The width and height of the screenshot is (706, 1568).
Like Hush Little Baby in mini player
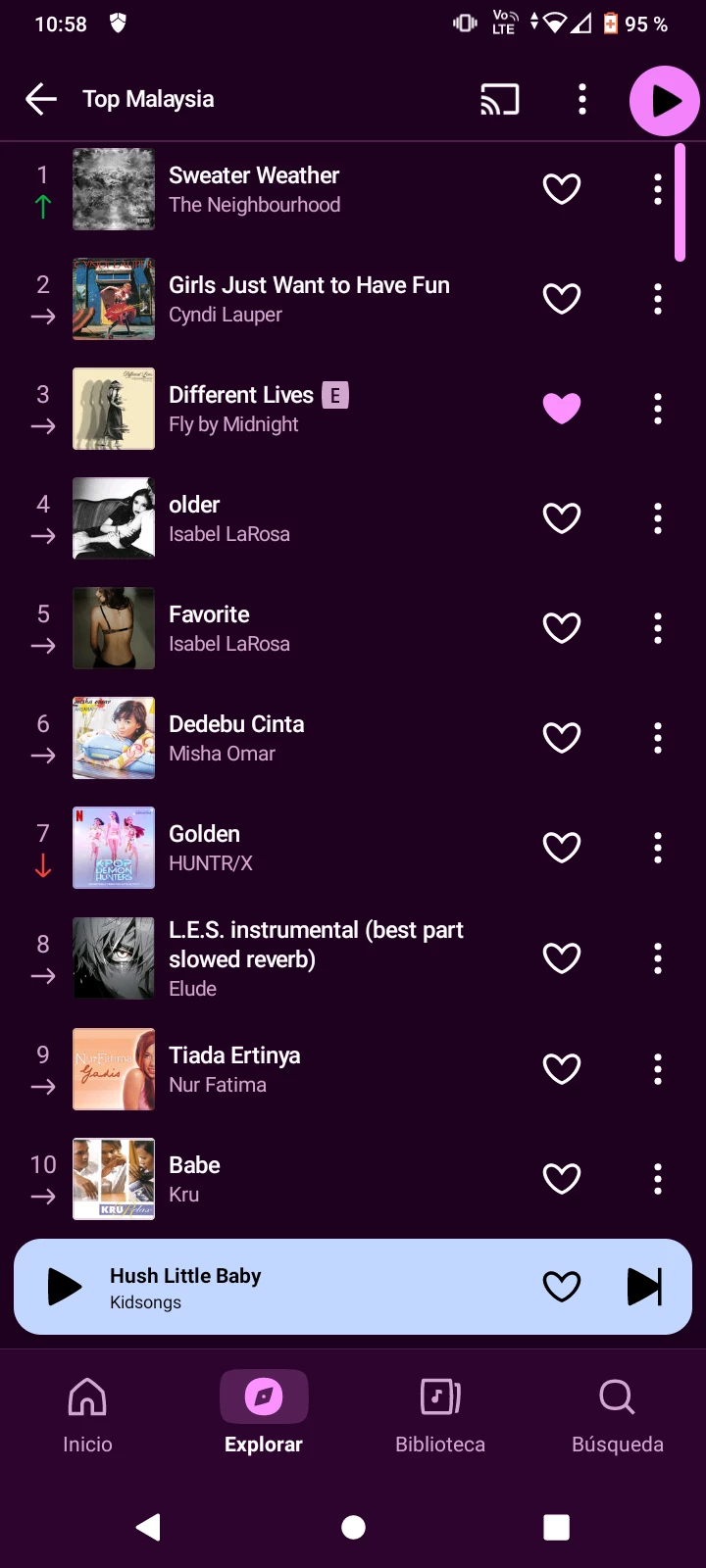(562, 1287)
